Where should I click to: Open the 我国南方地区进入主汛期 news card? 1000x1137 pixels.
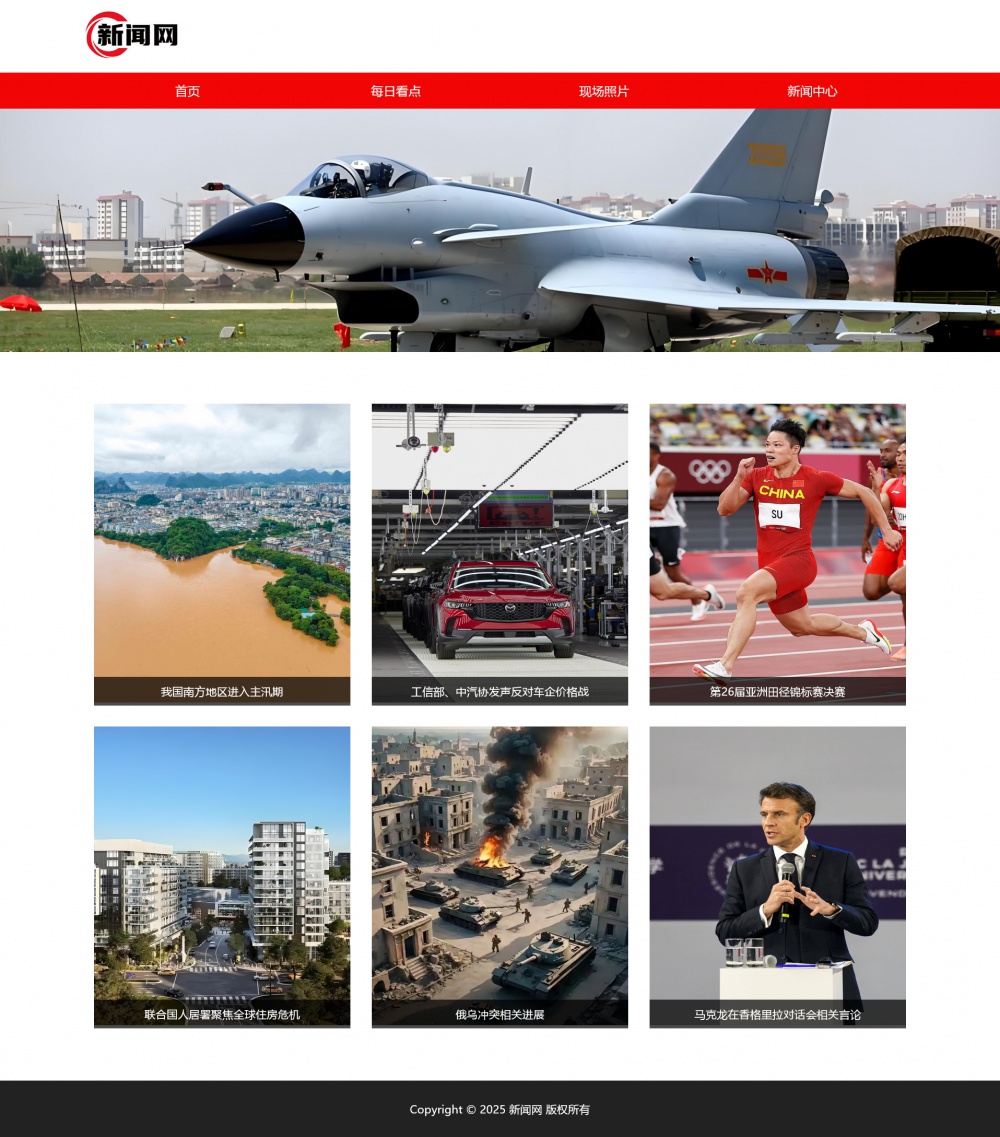[222, 555]
